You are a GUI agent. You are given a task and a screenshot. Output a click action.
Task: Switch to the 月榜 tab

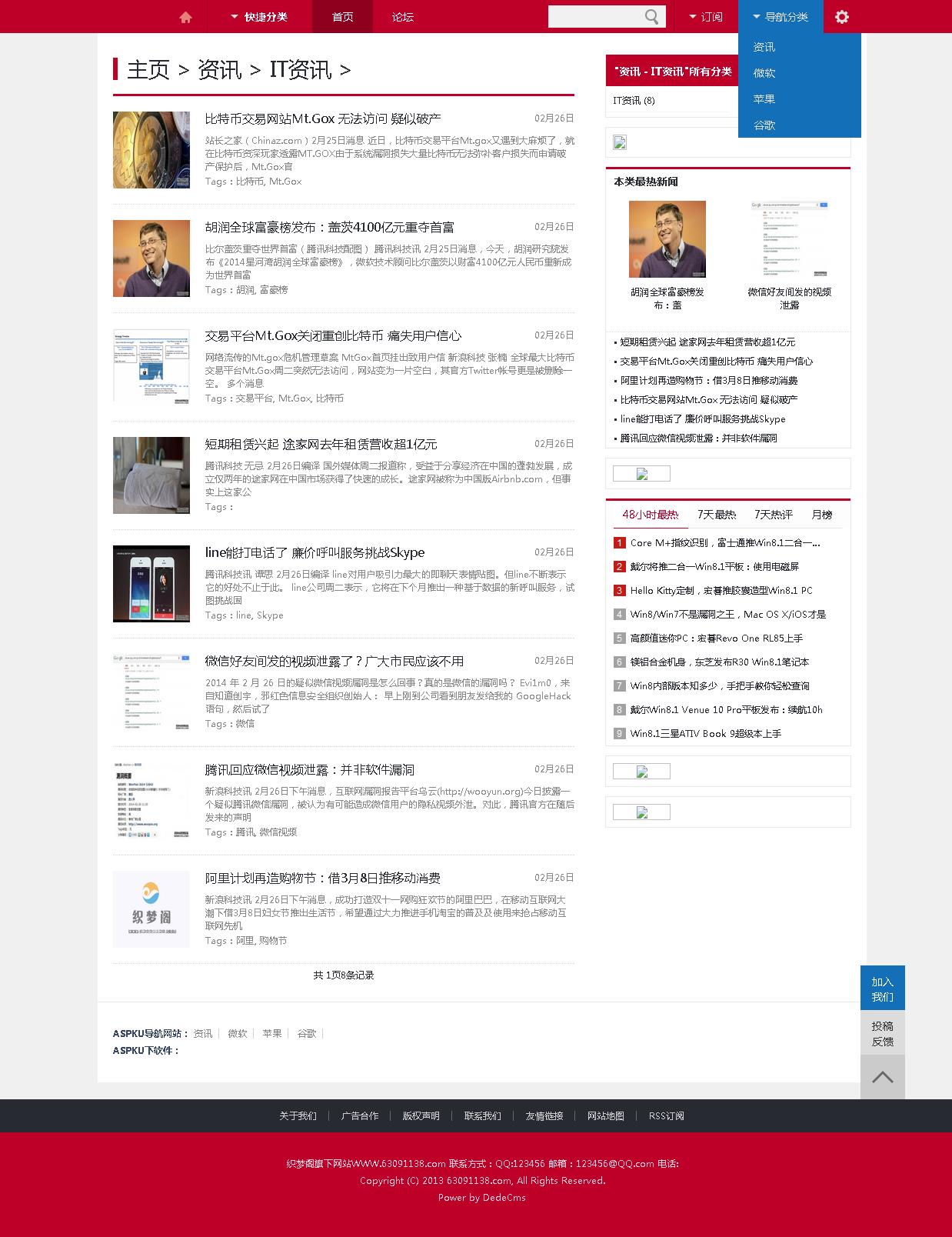pos(821,515)
